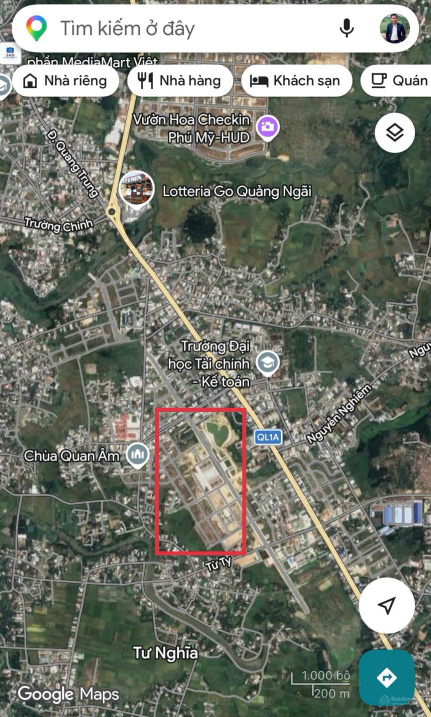Open the account profile picture
The height and width of the screenshot is (717, 431).
click(x=395, y=28)
